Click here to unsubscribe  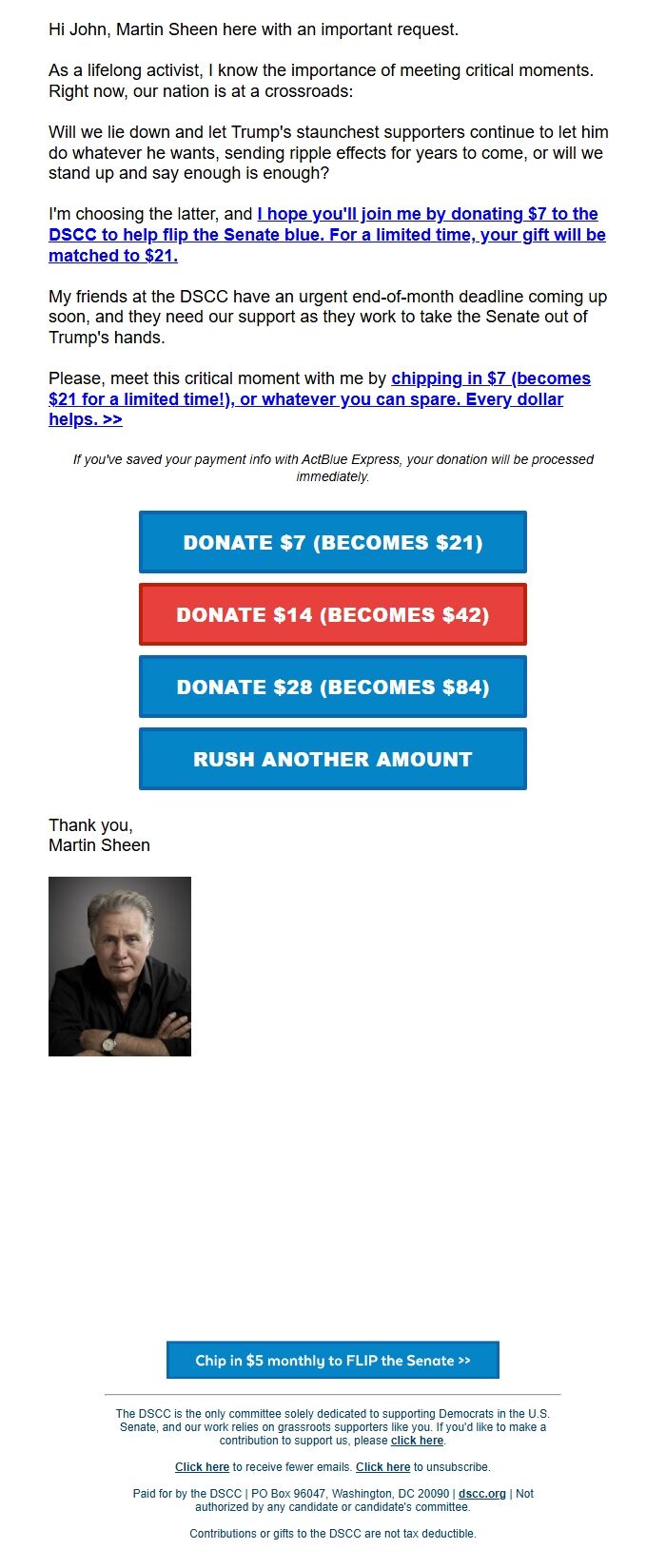(382, 1467)
